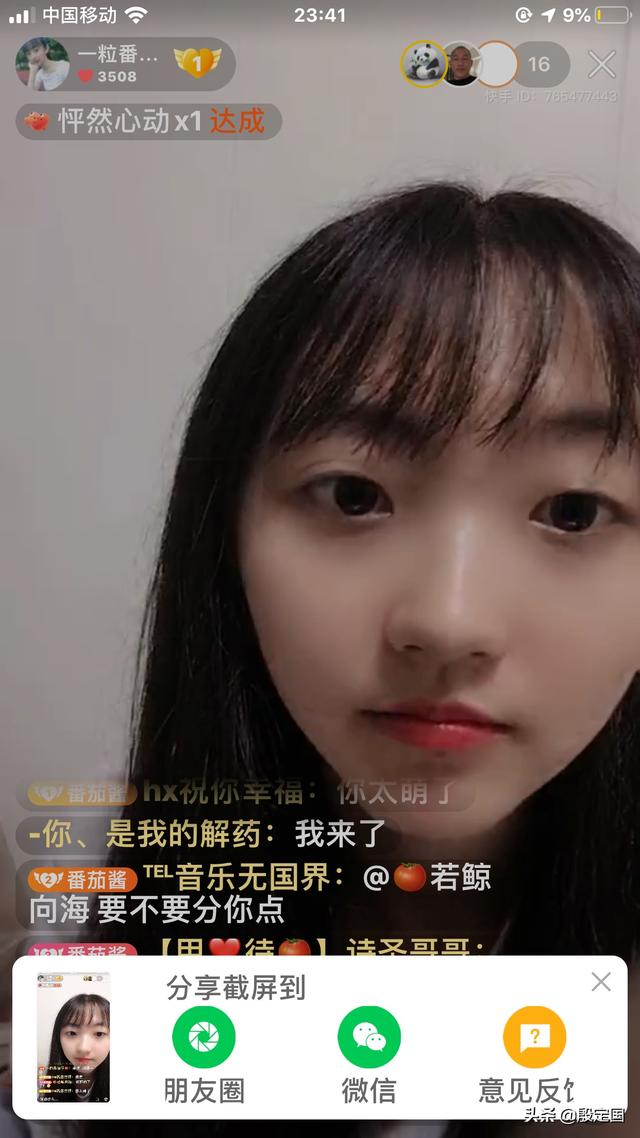The height and width of the screenshot is (1138, 640).
Task: Open the gold heart rank badge
Action: (x=197, y=64)
